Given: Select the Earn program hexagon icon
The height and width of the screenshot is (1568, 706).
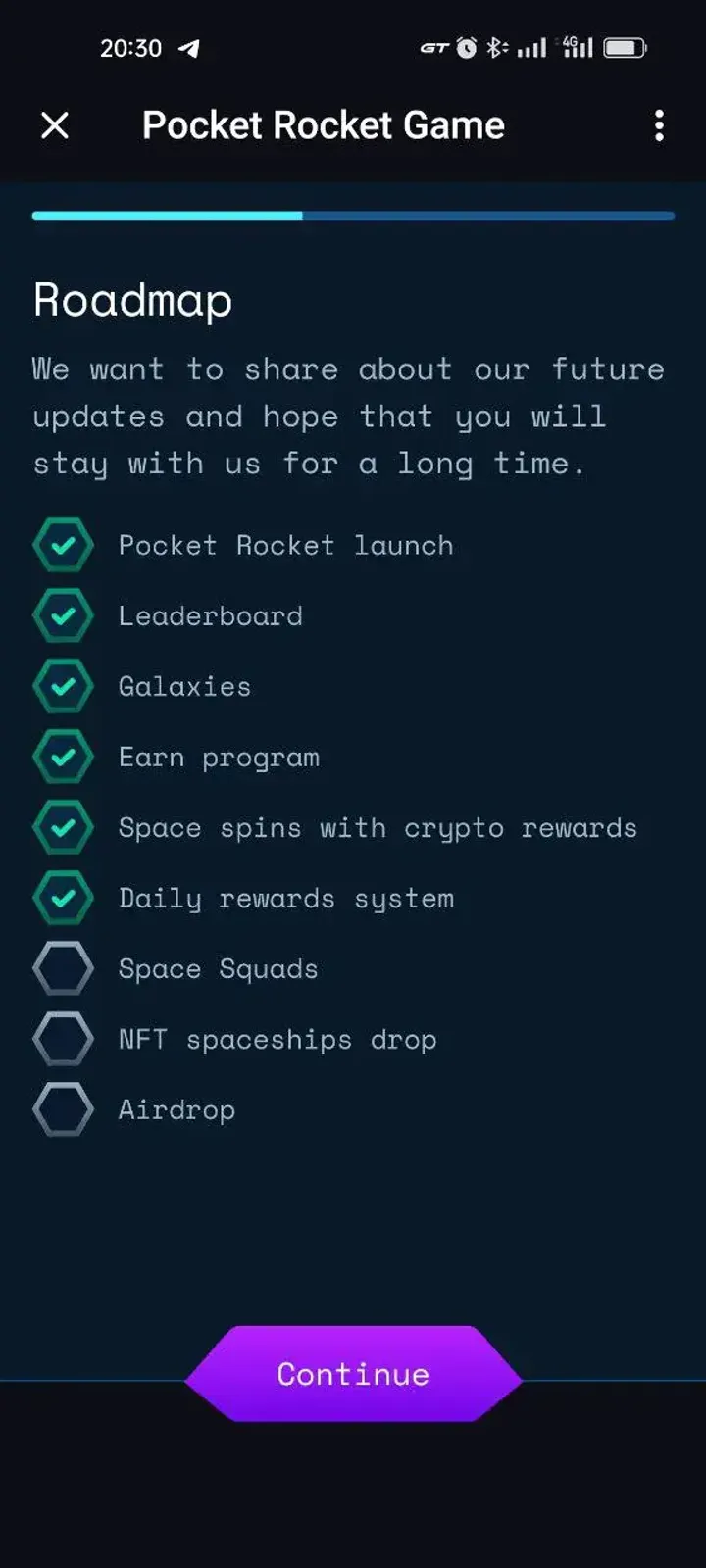Looking at the screenshot, I should click(62, 757).
